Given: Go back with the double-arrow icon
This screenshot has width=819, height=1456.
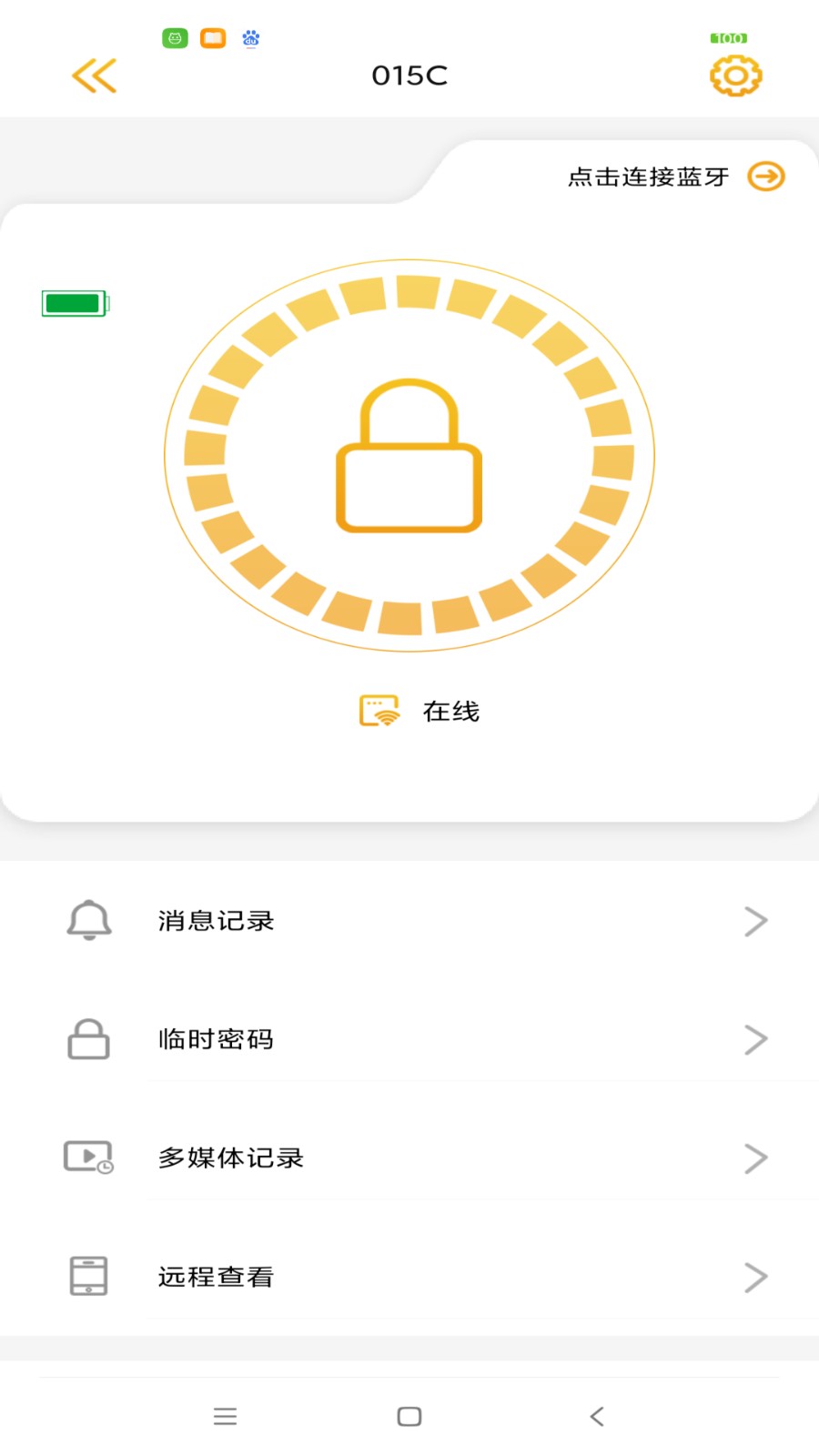Looking at the screenshot, I should tap(95, 76).
